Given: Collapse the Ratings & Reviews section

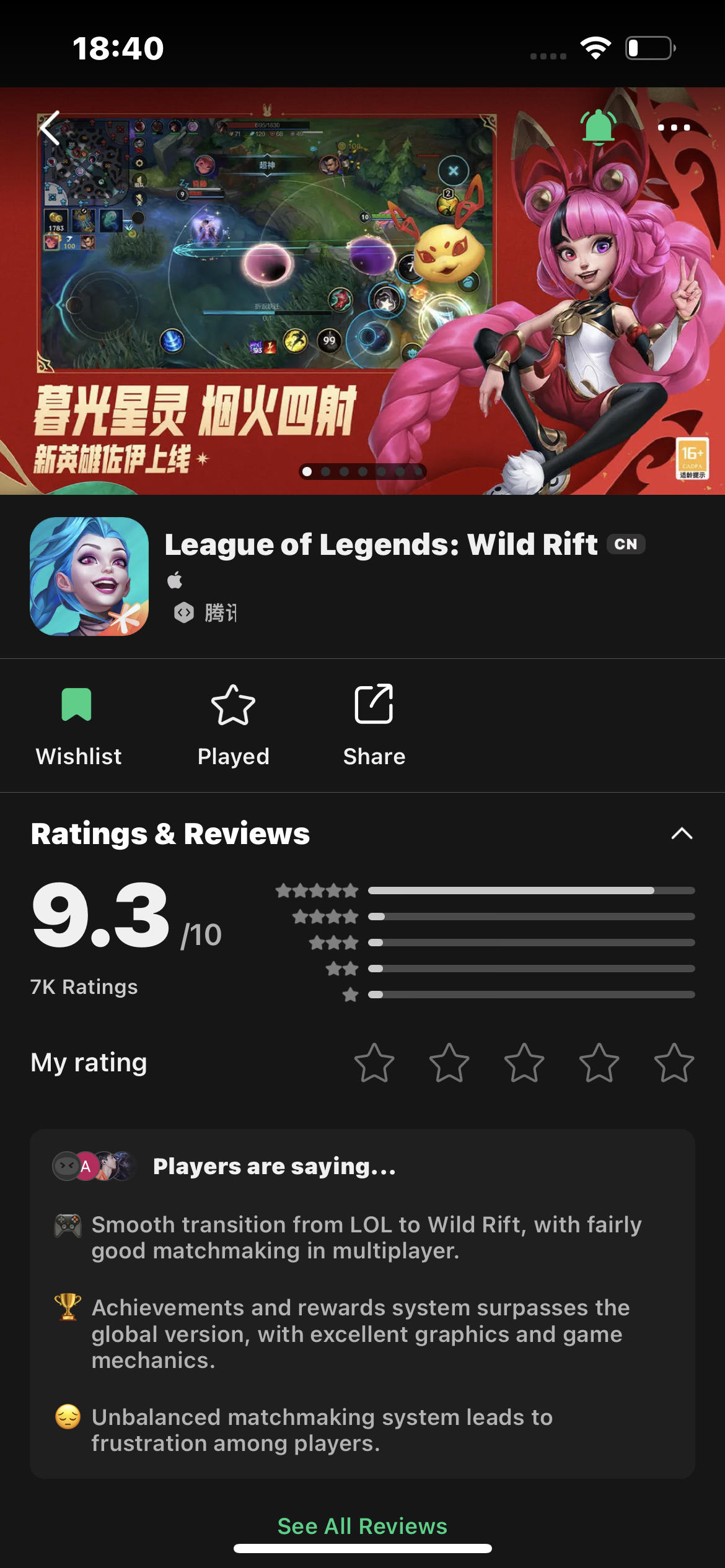Looking at the screenshot, I should (682, 834).
